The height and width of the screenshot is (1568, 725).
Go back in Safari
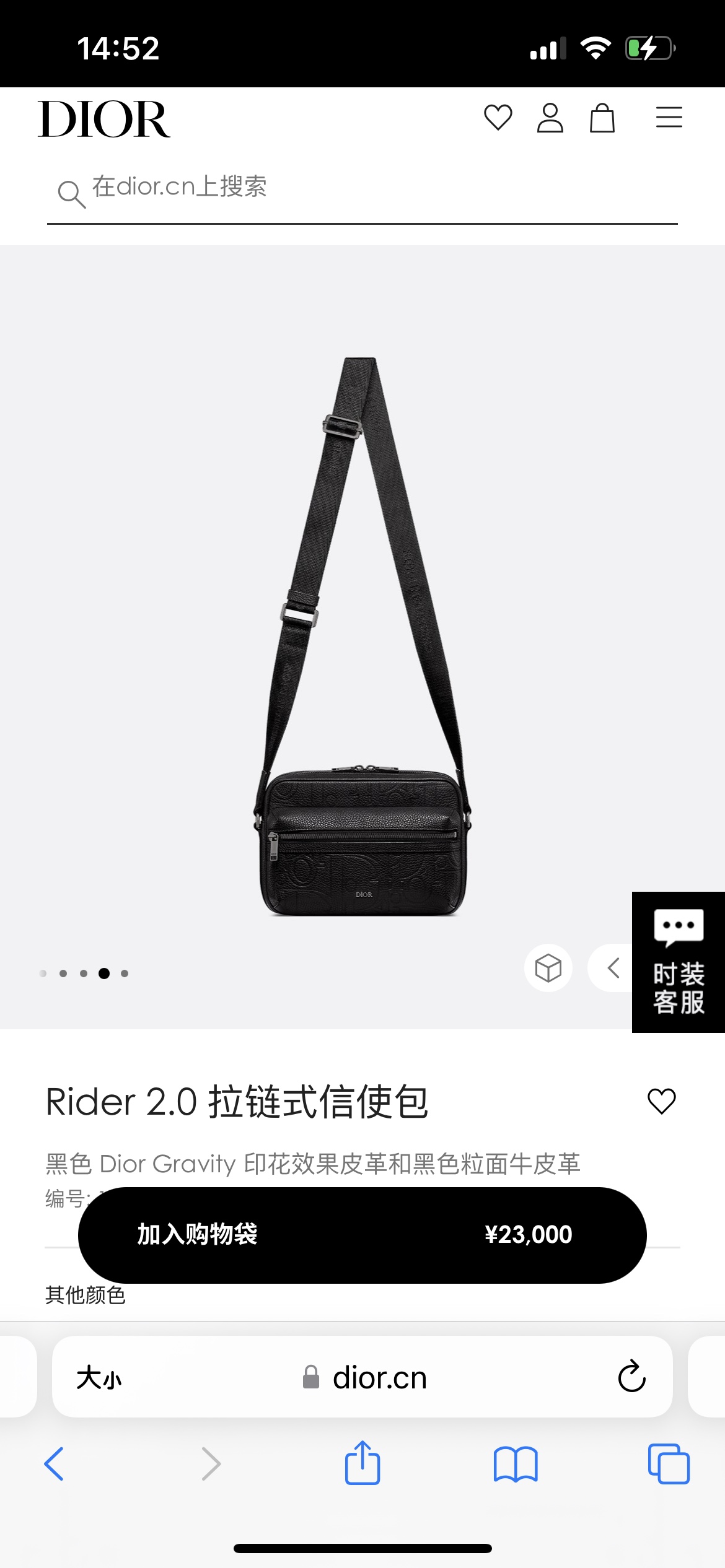(54, 1464)
